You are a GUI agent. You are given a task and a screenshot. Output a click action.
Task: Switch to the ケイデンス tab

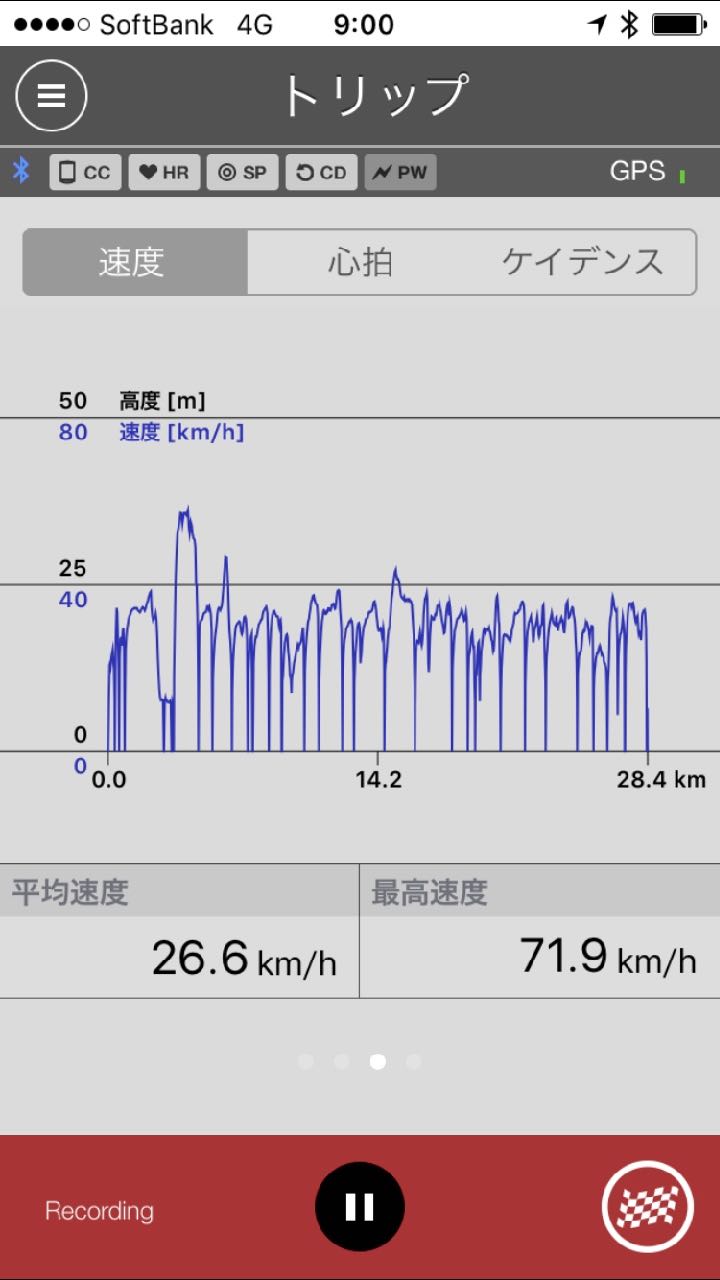582,262
